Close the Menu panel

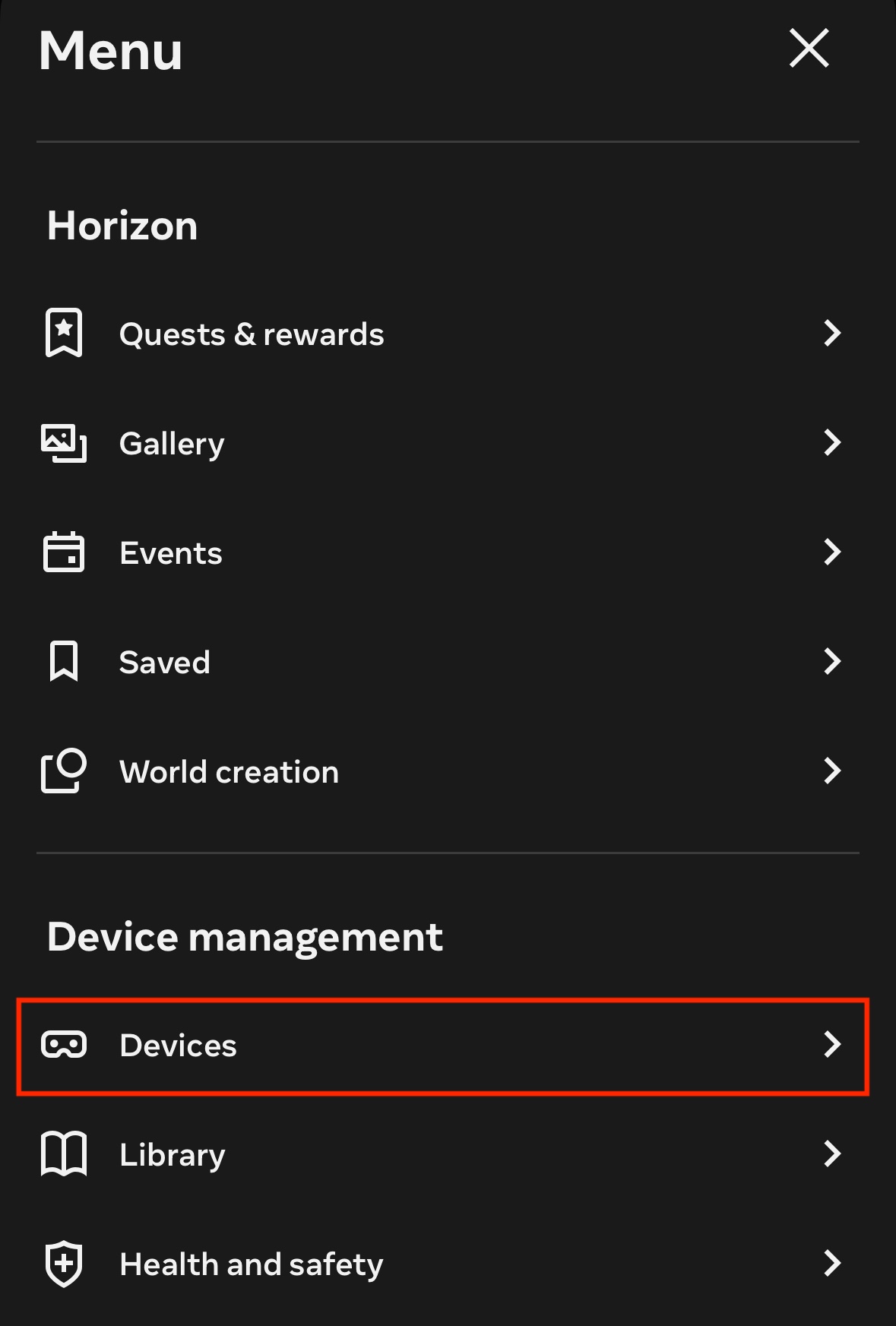pyautogui.click(x=809, y=49)
